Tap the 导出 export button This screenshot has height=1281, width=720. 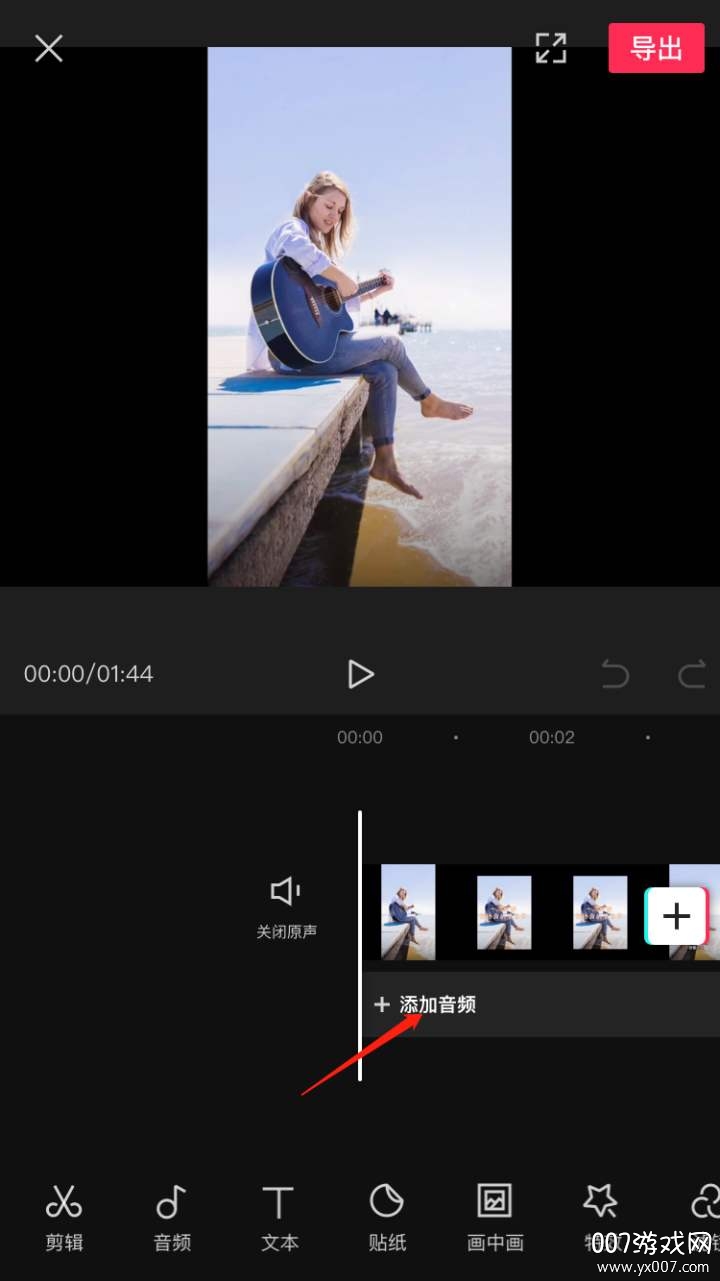coord(657,47)
